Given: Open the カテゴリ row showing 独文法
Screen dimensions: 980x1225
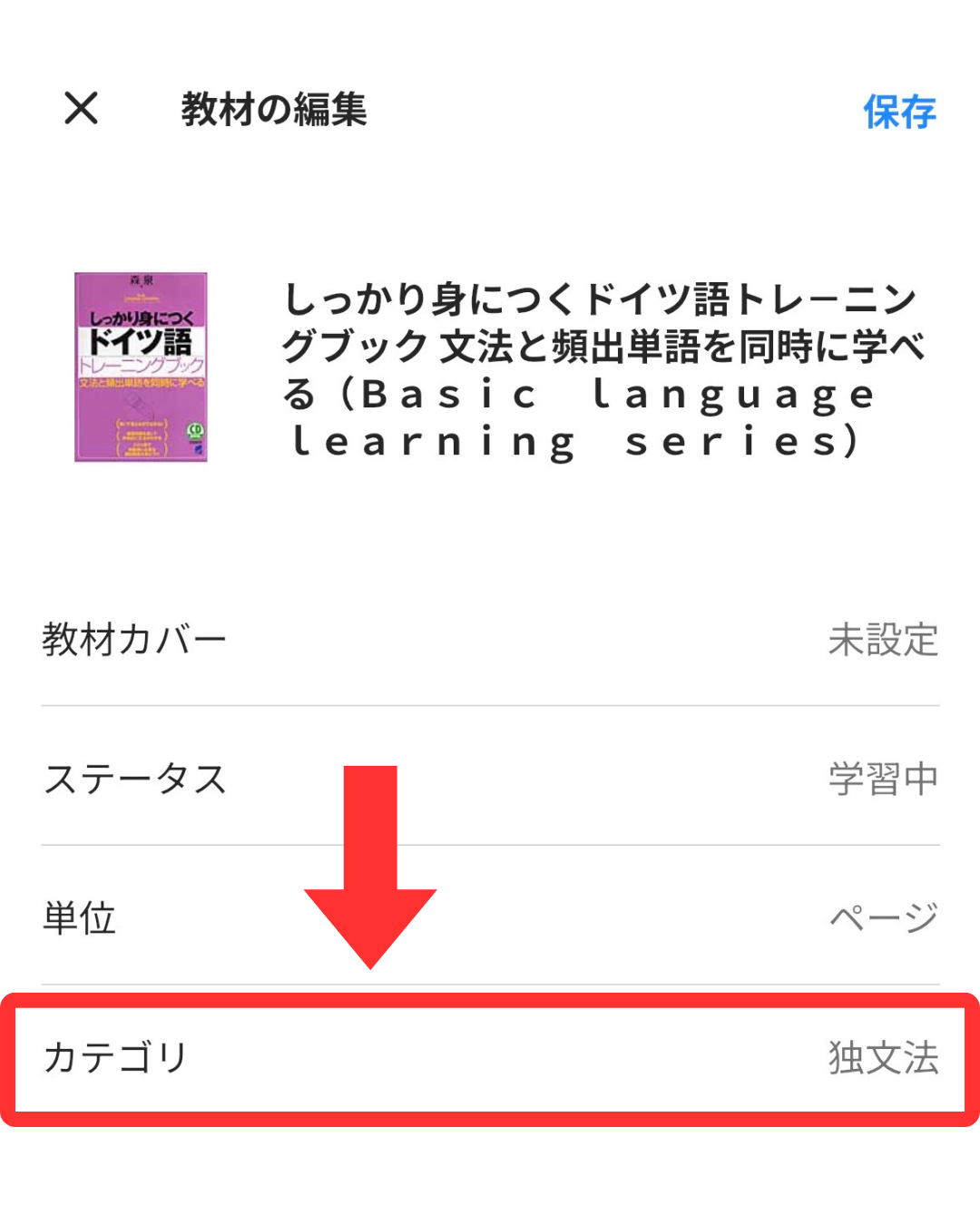Looking at the screenshot, I should click(x=490, y=1058).
